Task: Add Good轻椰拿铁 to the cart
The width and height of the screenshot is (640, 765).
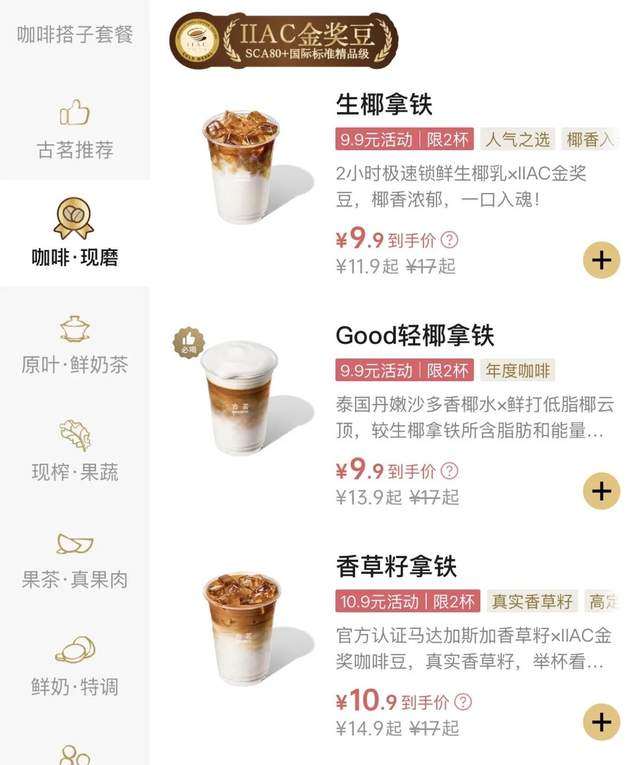Action: point(601,491)
